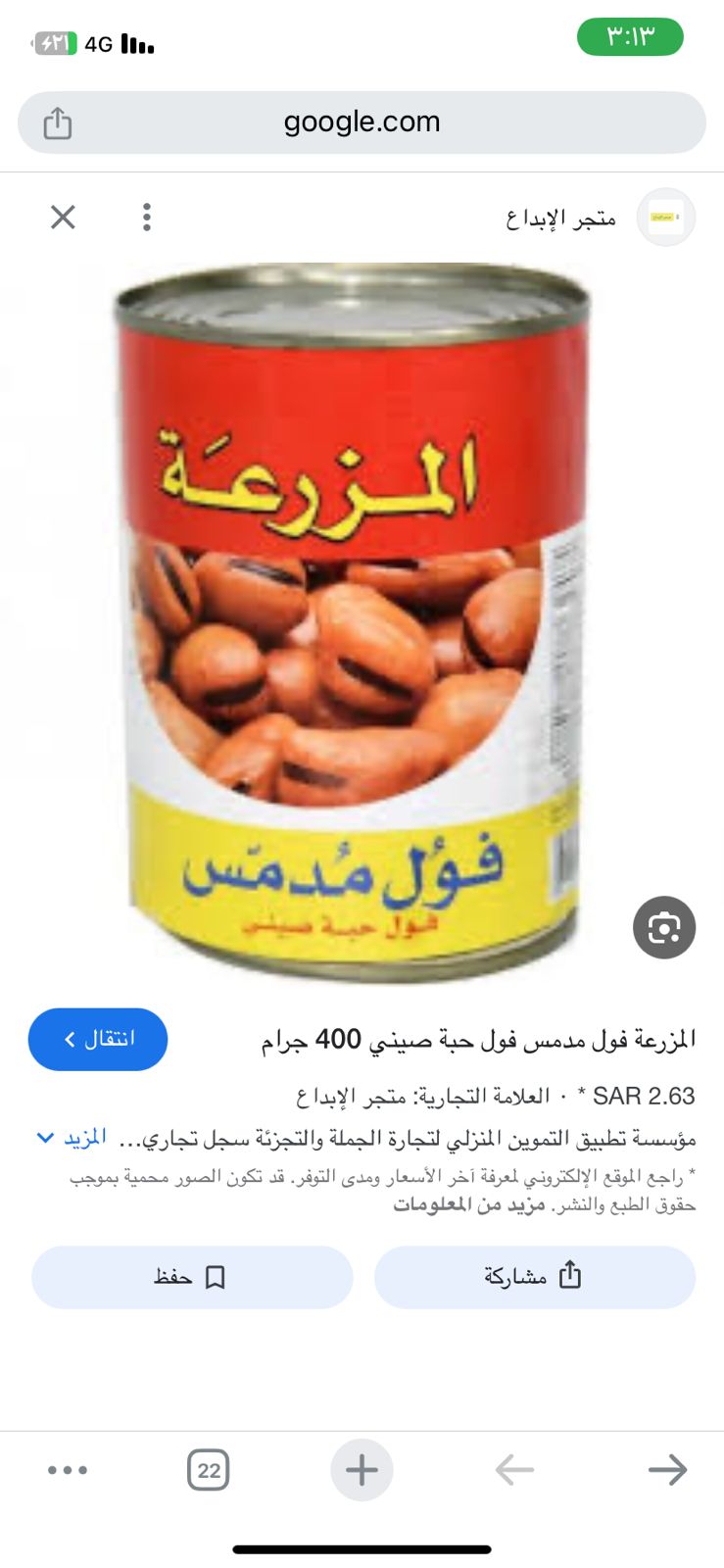Open the tab switcher showing 22 tabs
This screenshot has width=724, height=1568.
[x=208, y=1469]
